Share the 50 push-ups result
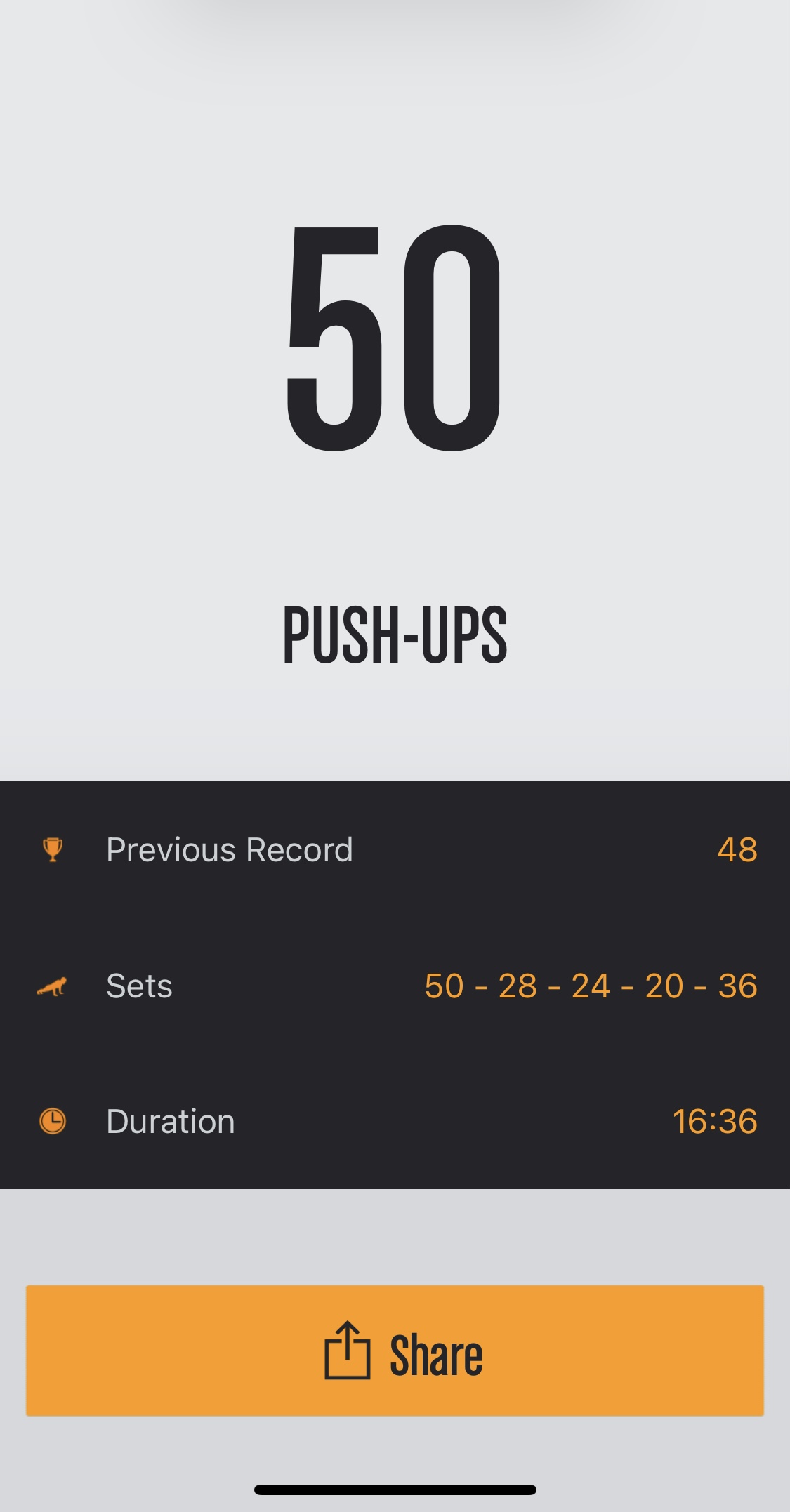The height and width of the screenshot is (1512, 790). click(x=395, y=1351)
